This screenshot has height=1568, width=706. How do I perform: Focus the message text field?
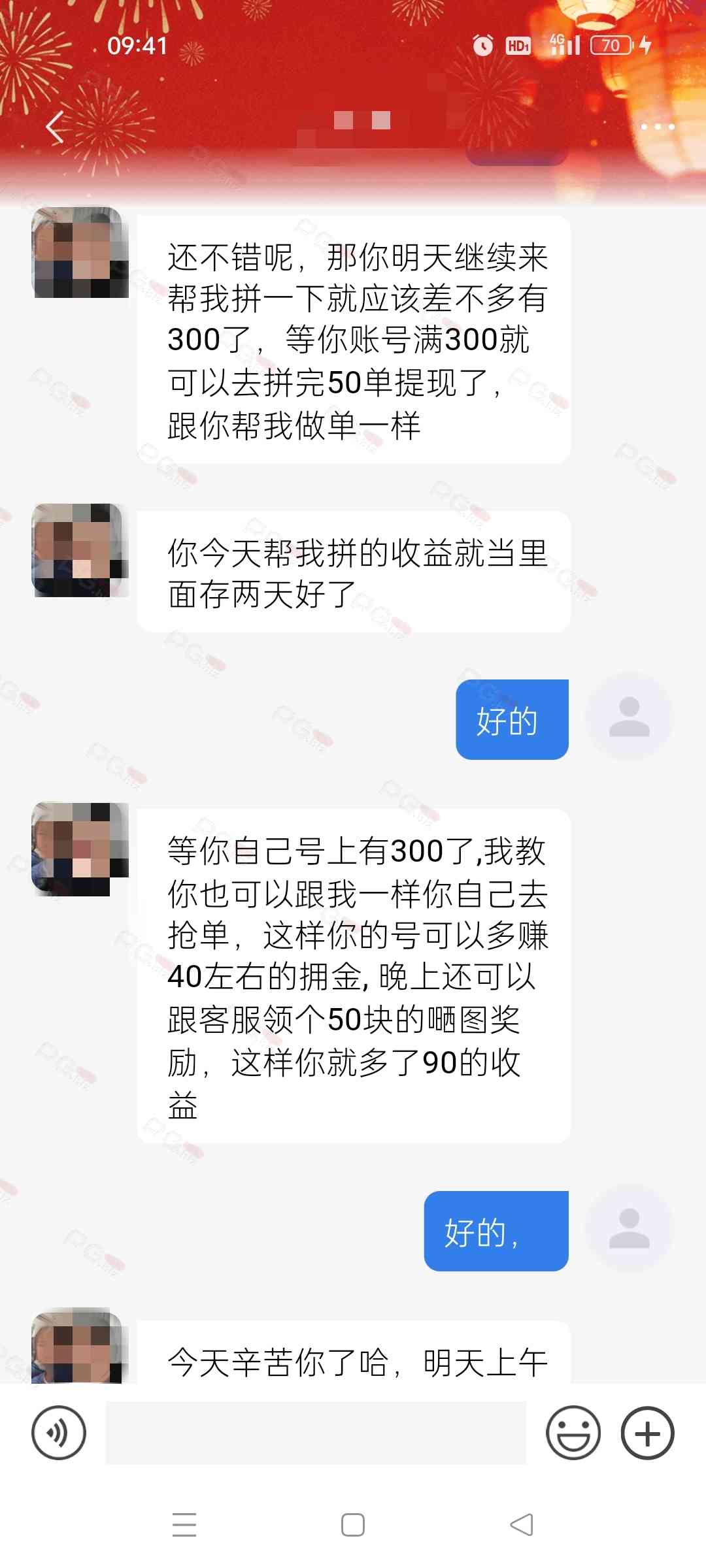click(316, 1433)
